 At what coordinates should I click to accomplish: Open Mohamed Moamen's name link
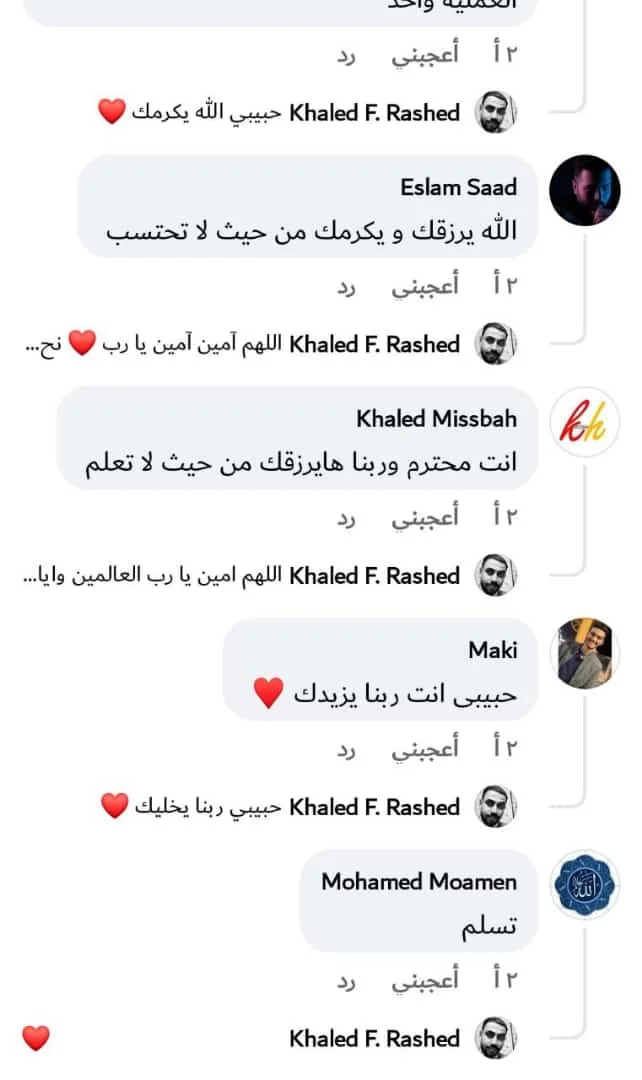pyautogui.click(x=419, y=882)
